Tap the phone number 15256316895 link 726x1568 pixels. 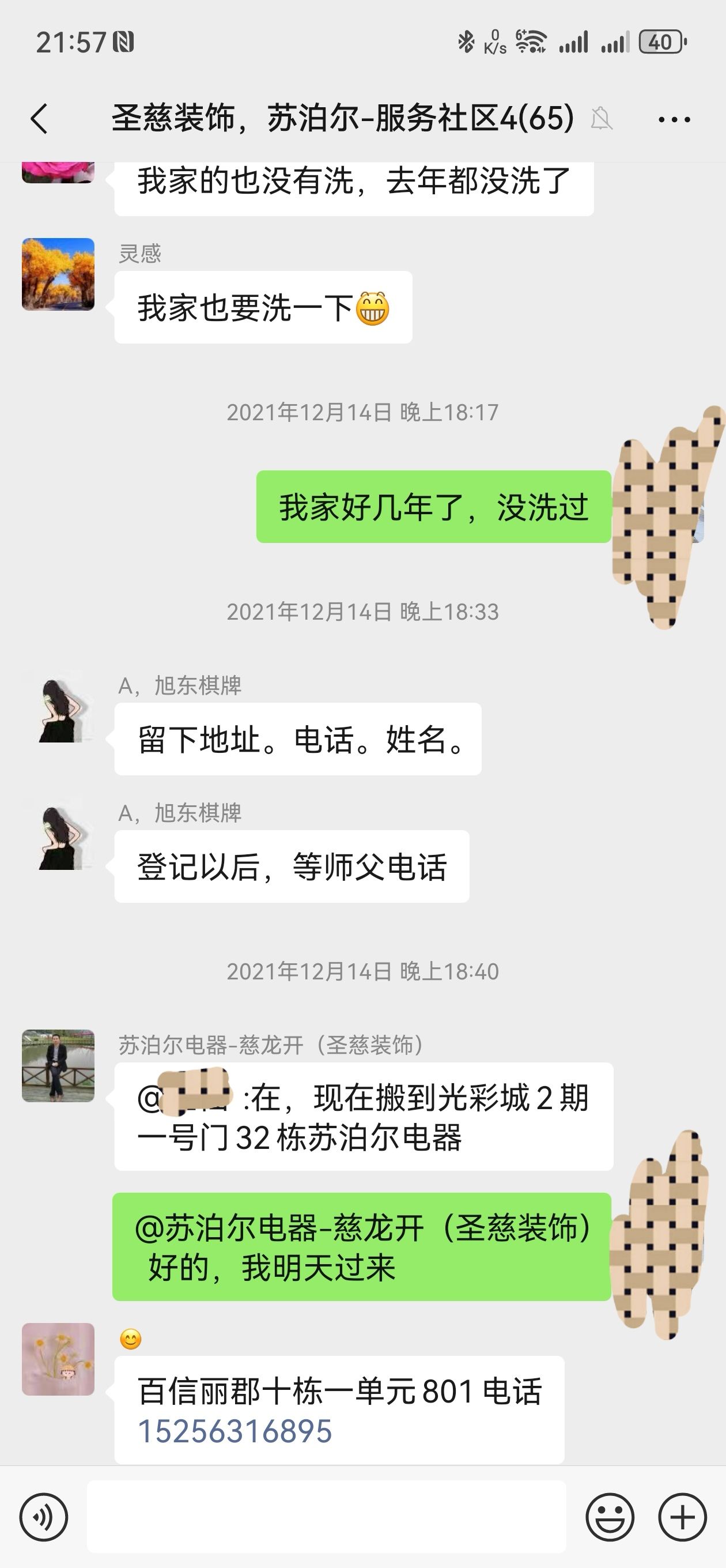point(235,1431)
